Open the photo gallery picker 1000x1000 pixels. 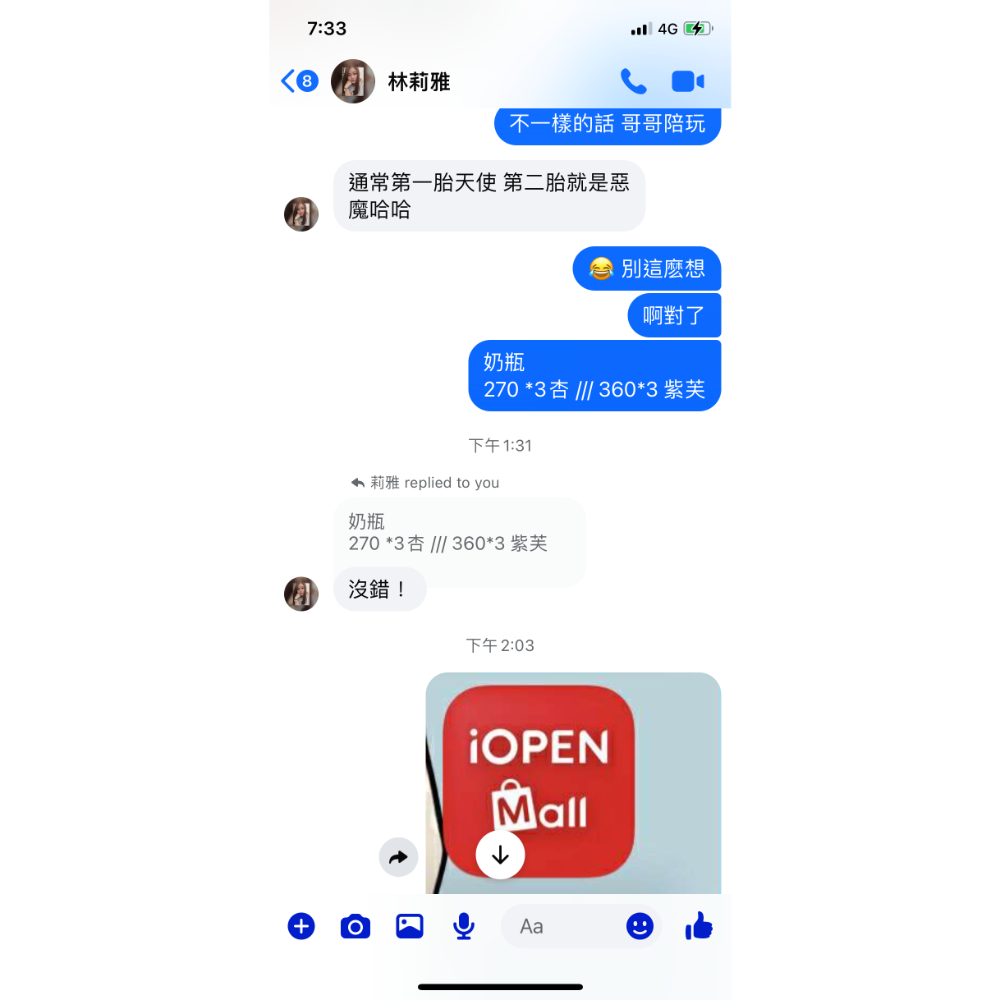click(409, 926)
